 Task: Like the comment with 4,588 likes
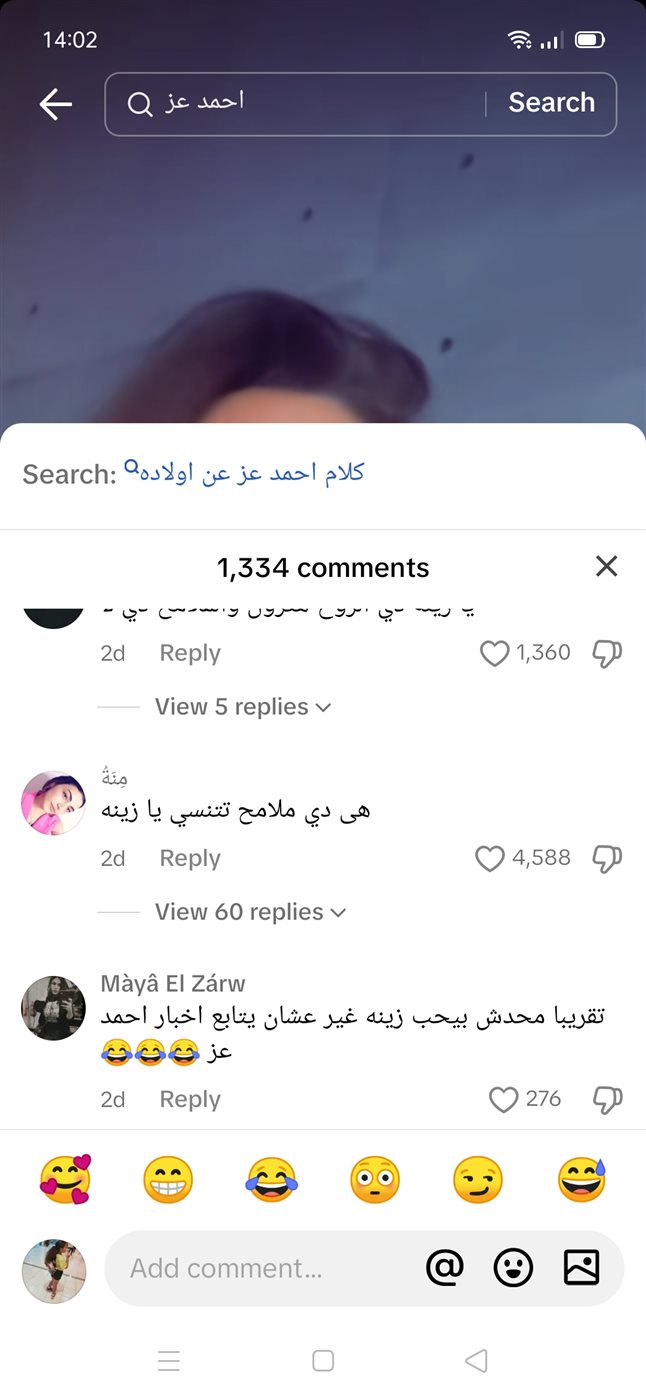click(x=489, y=858)
